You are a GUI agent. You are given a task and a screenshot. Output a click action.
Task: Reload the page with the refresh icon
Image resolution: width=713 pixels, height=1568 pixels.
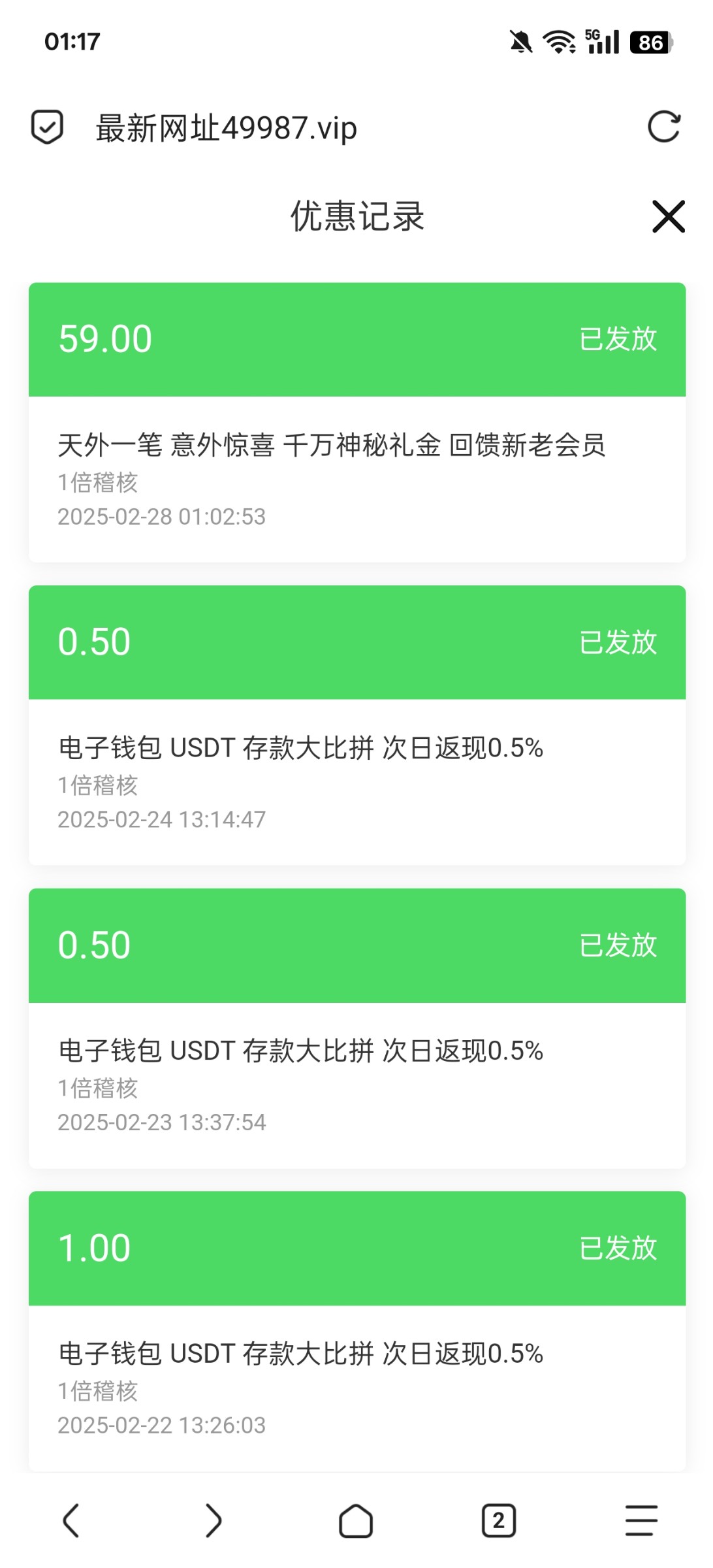pyautogui.click(x=663, y=127)
